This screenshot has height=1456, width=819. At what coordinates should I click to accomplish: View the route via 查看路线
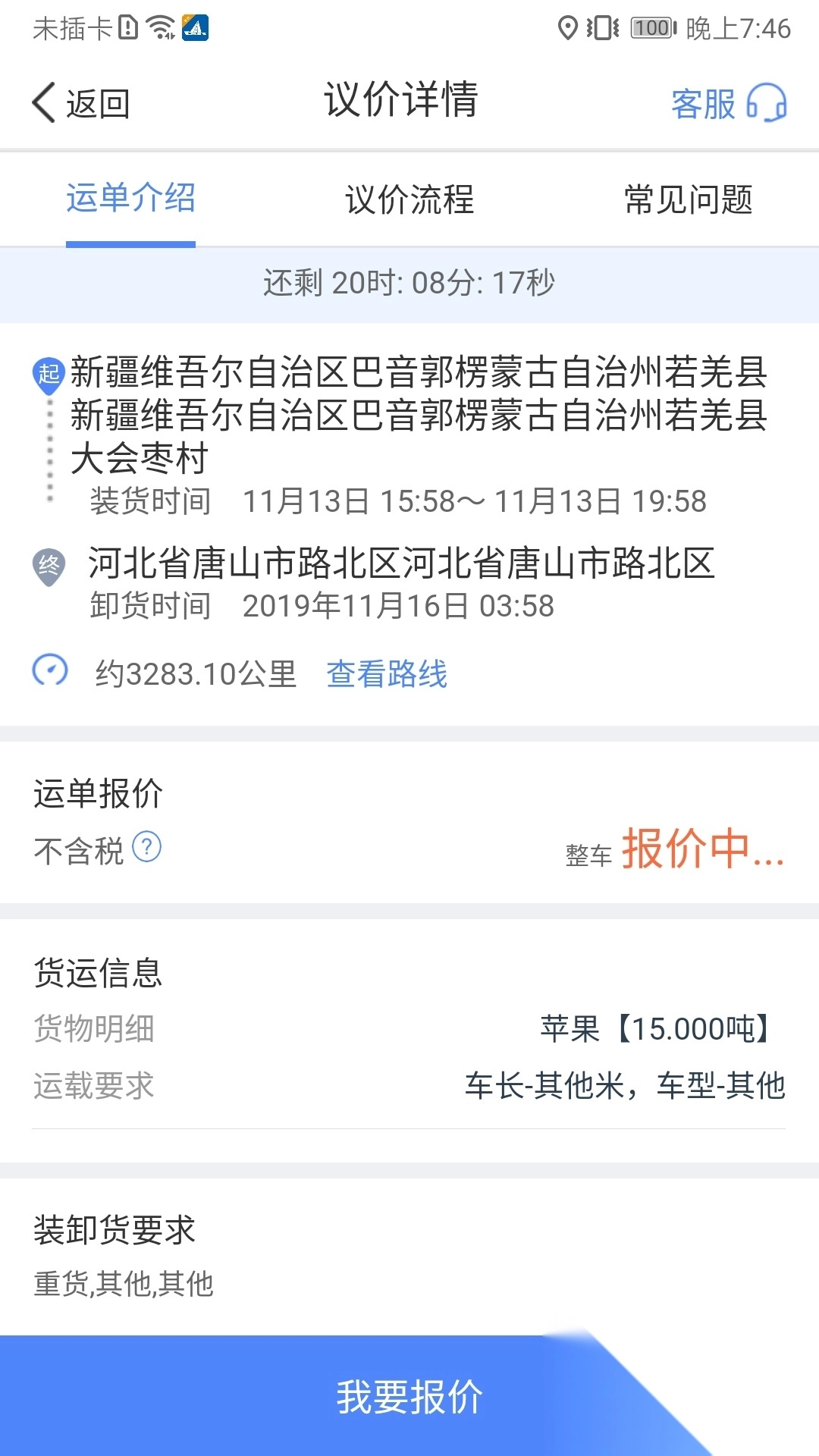[387, 673]
